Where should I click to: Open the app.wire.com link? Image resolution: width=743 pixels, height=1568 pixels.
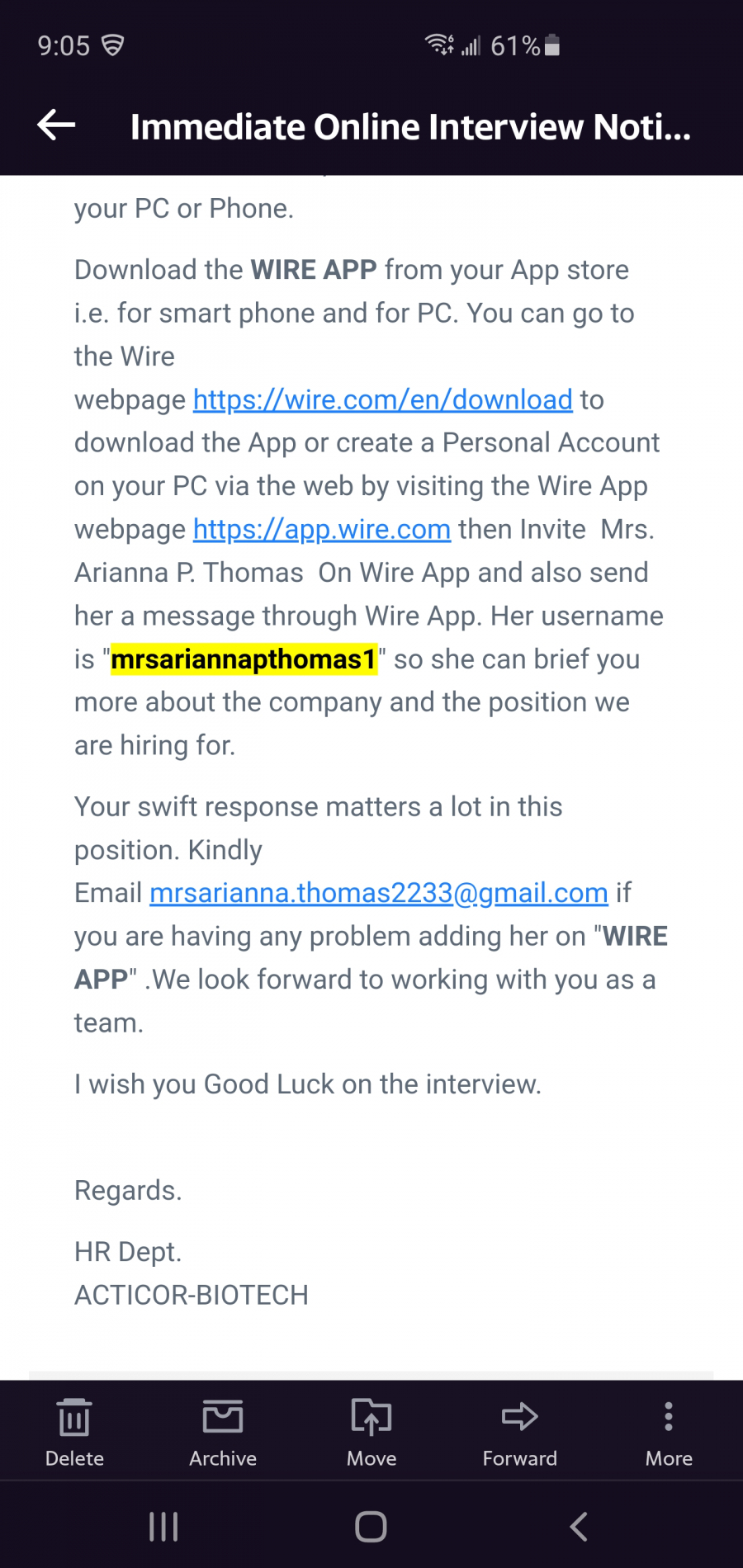coord(322,529)
